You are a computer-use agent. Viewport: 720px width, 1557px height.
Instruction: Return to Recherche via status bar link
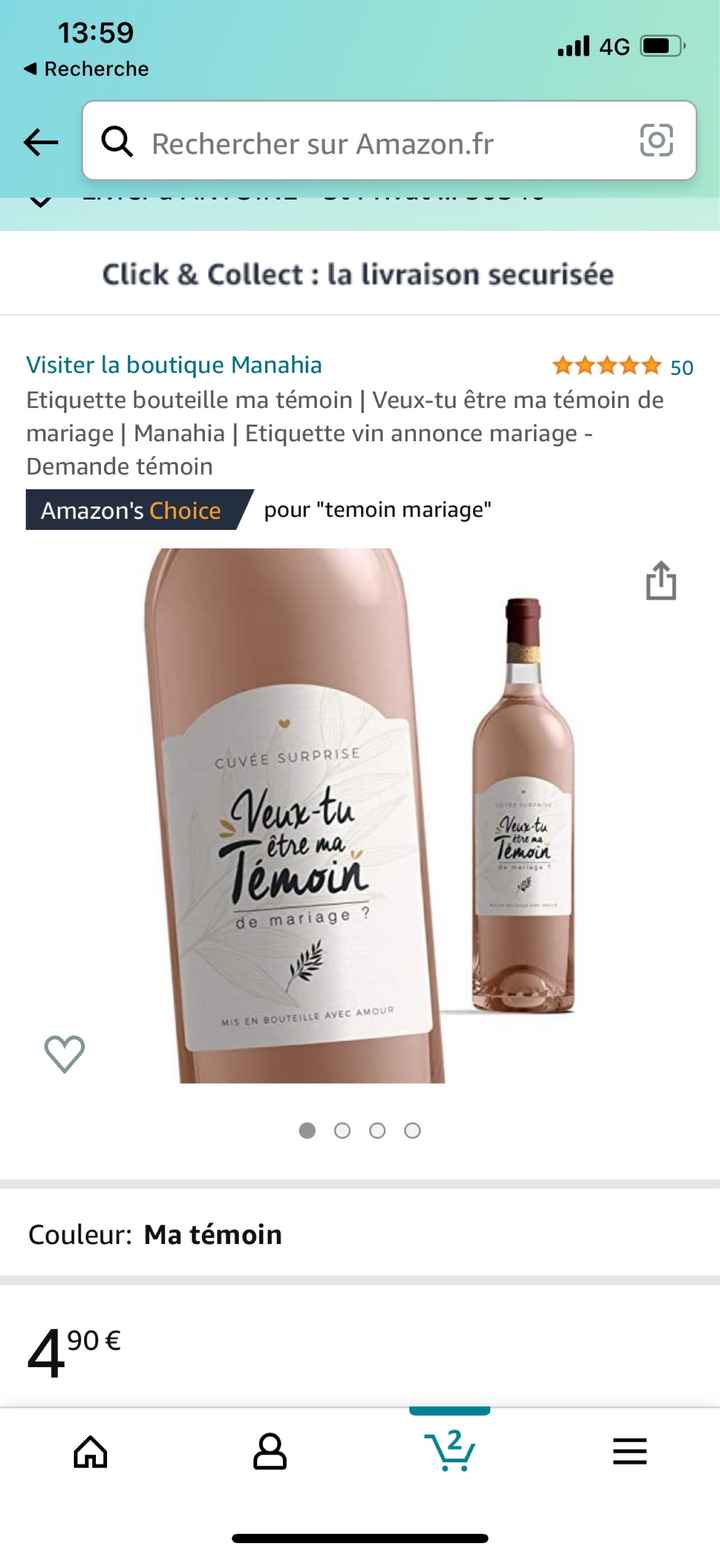coord(86,69)
